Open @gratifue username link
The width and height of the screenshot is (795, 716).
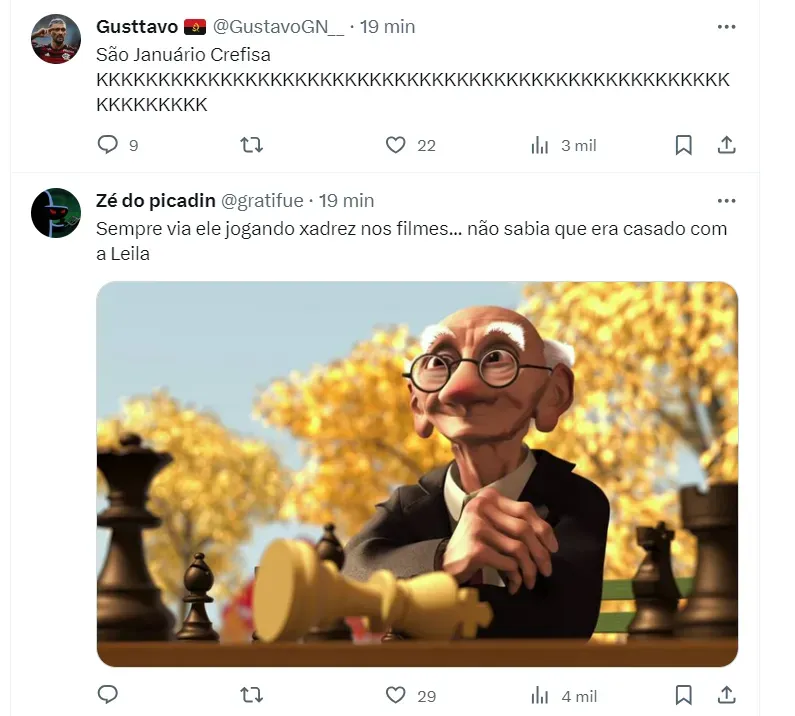point(261,201)
